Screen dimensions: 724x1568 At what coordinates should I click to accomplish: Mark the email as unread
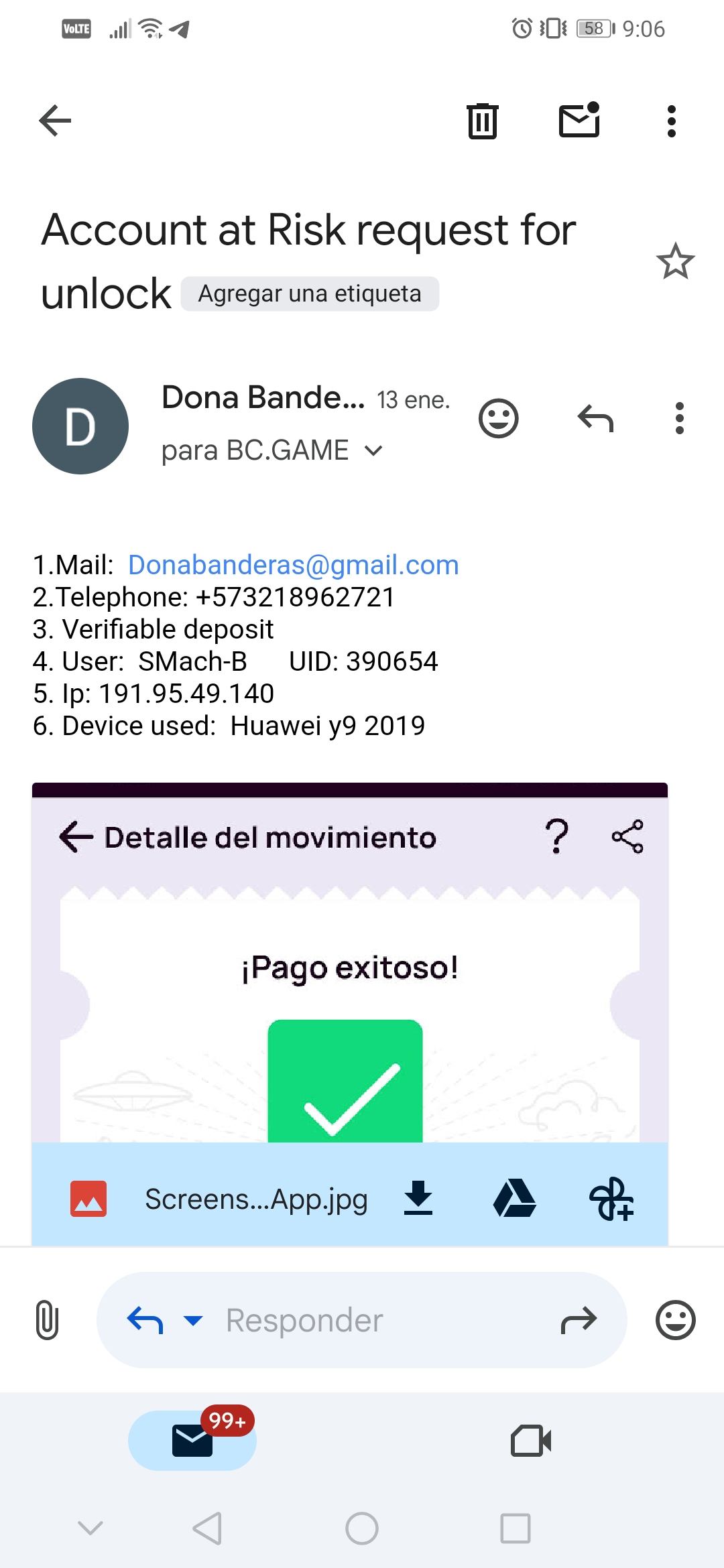(579, 121)
